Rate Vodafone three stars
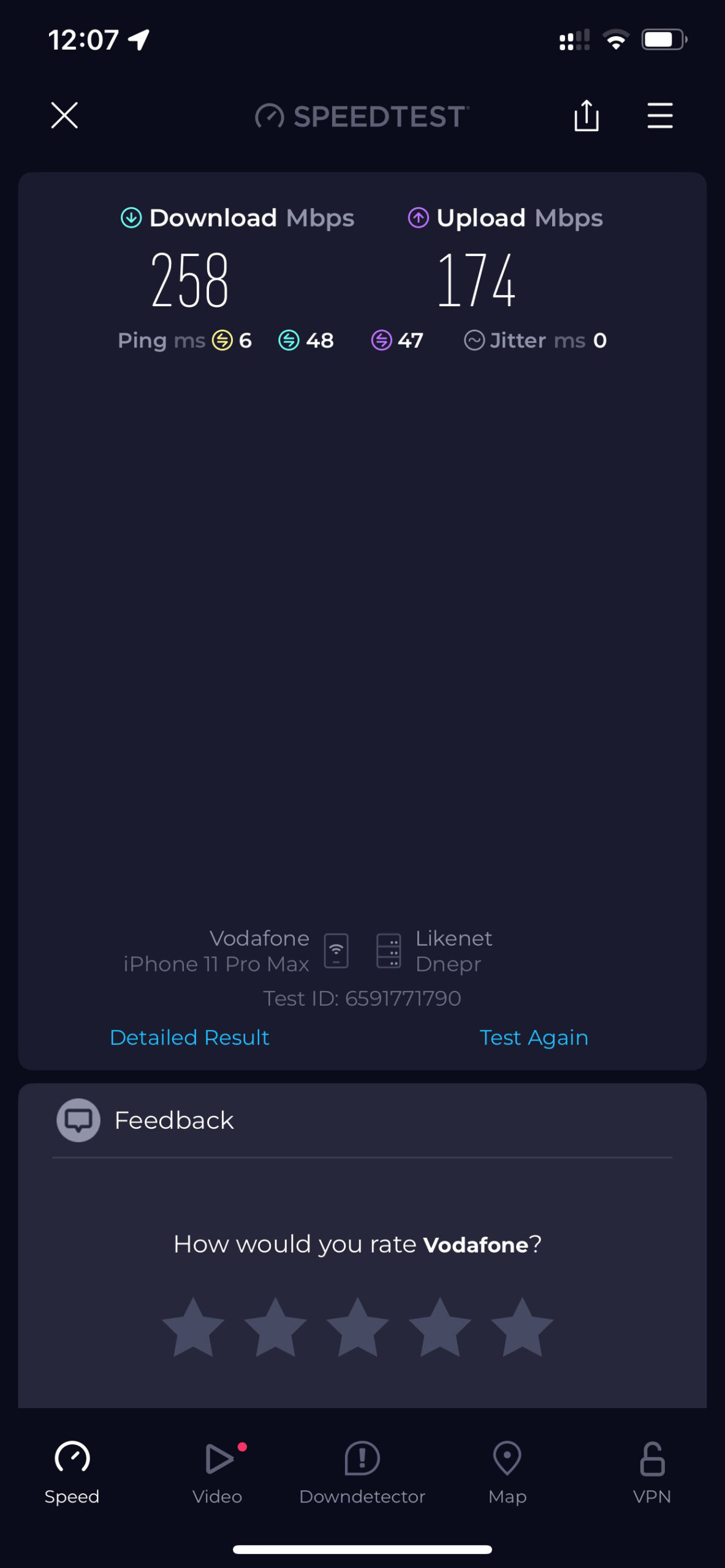Screen dimensions: 725x1568 point(358,1327)
